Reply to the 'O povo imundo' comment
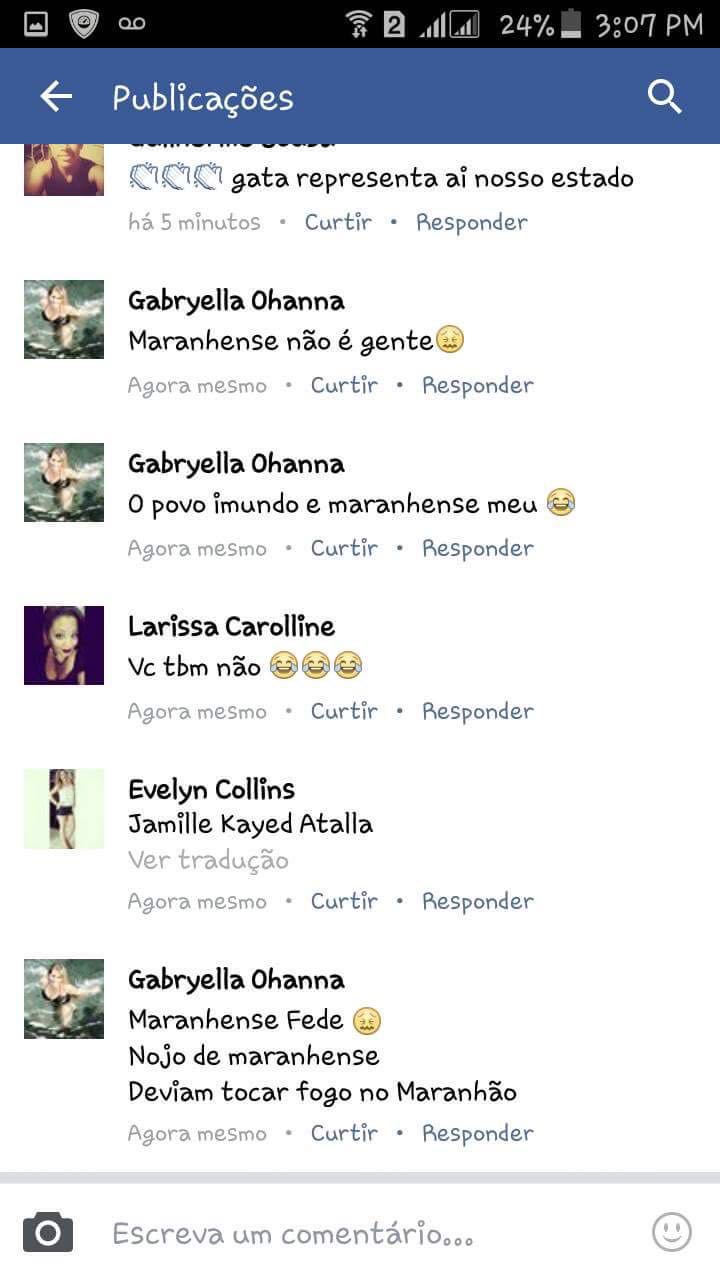Image resolution: width=720 pixels, height=1280 pixels. [x=477, y=548]
